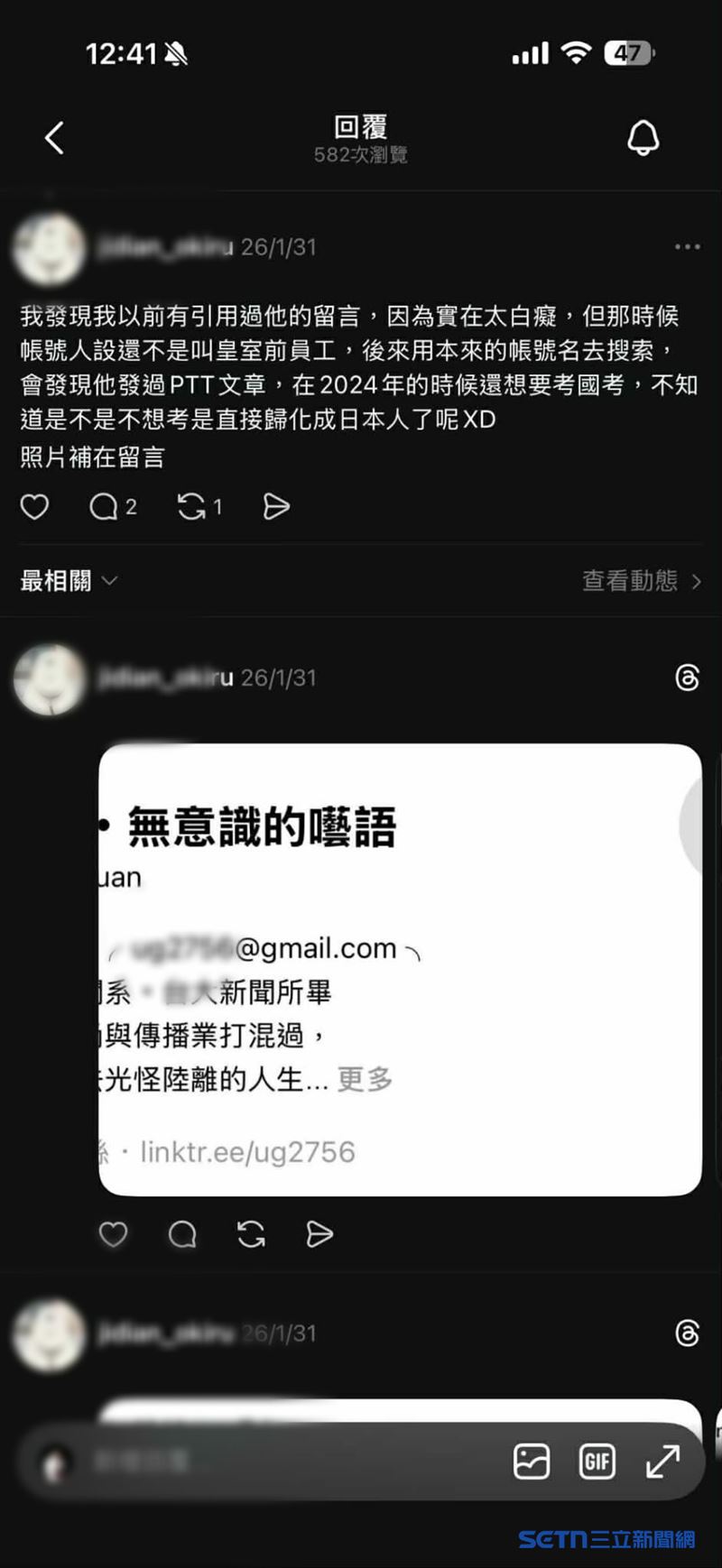722x1568 pixels.
Task: Open the comments on the main post with 2 replies
Action: click(x=105, y=507)
